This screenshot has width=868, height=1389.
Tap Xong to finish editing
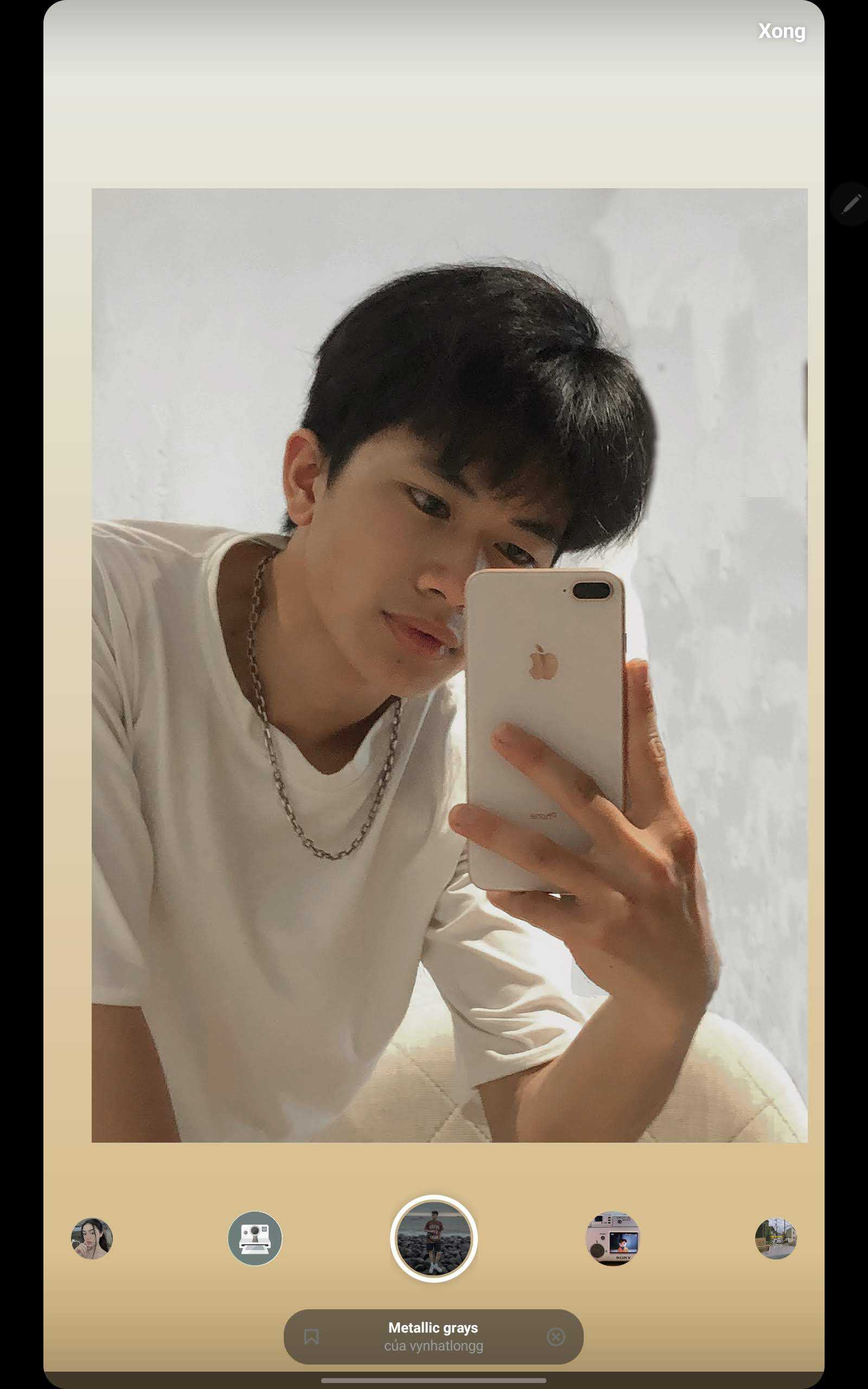[781, 31]
